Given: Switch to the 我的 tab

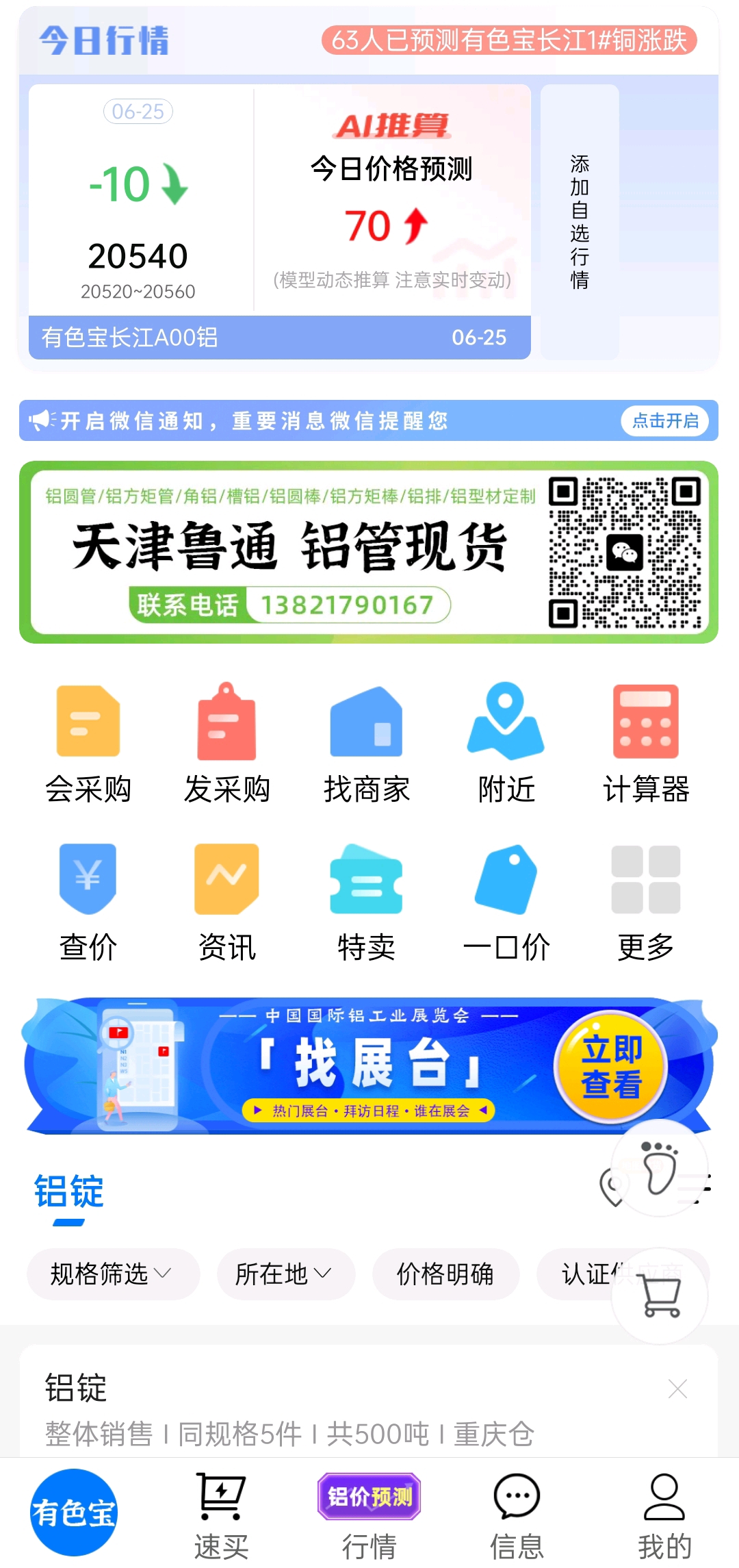Looking at the screenshot, I should (664, 1515).
